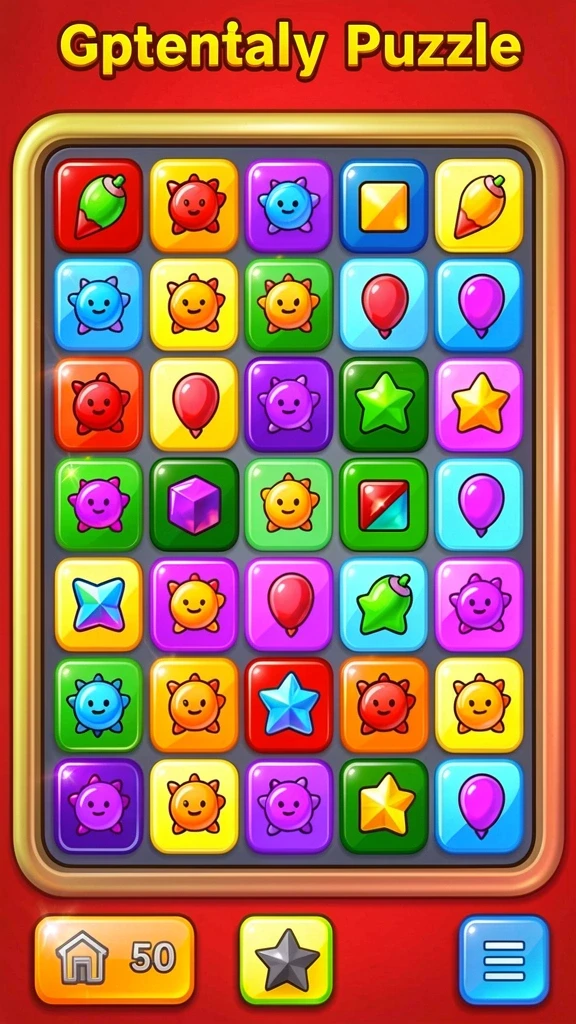
Task: Tap the green star on dark green tile
Action: (384, 404)
